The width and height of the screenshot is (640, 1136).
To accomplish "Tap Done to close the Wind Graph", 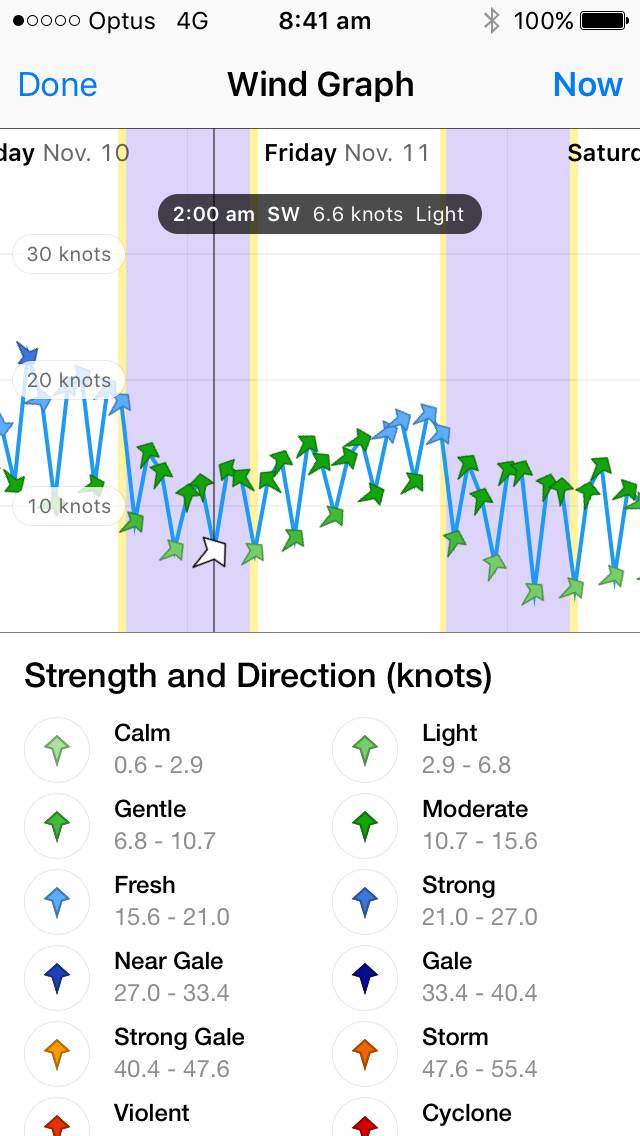I will pos(57,85).
